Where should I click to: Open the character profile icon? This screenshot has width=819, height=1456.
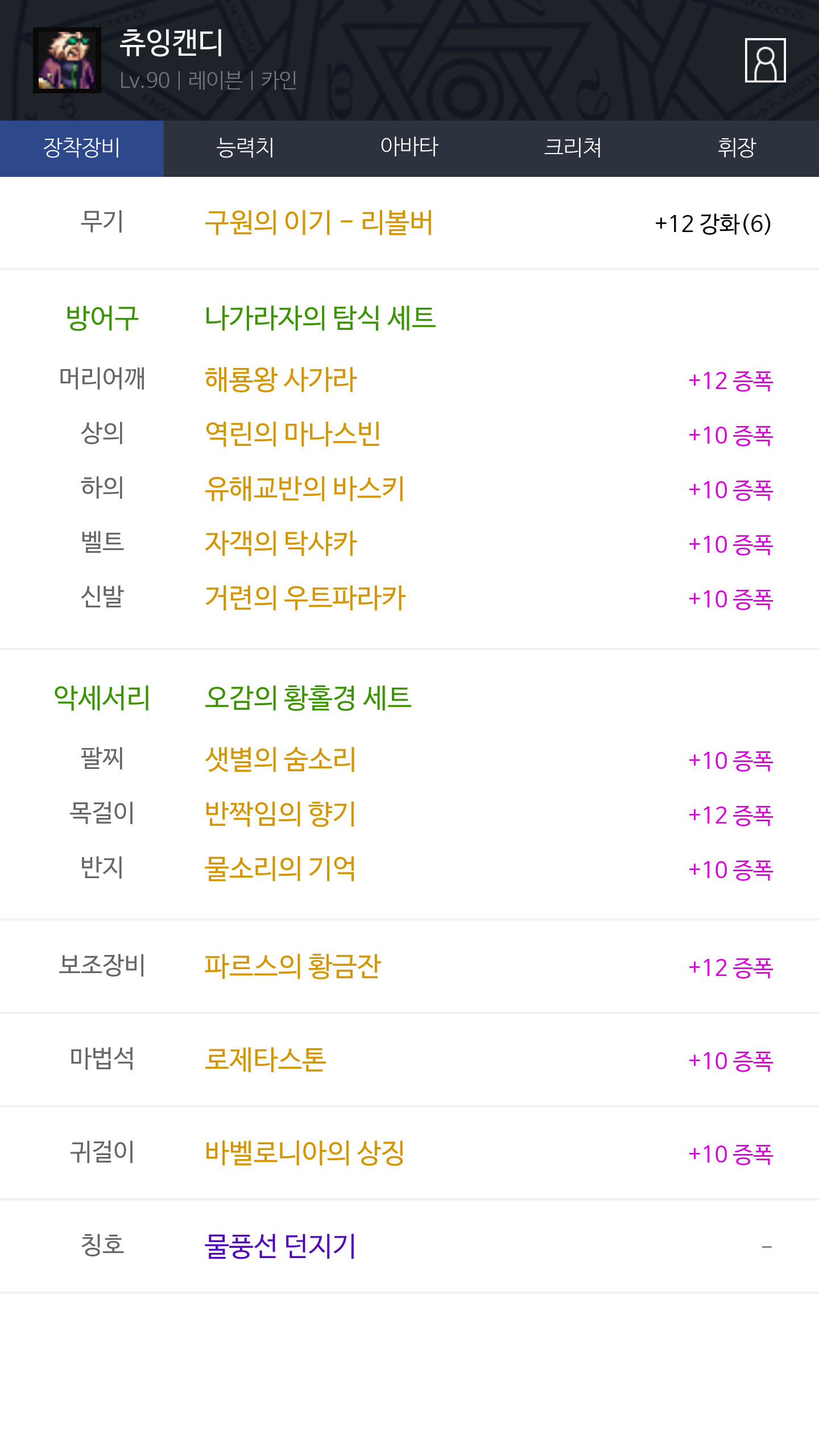[765, 60]
